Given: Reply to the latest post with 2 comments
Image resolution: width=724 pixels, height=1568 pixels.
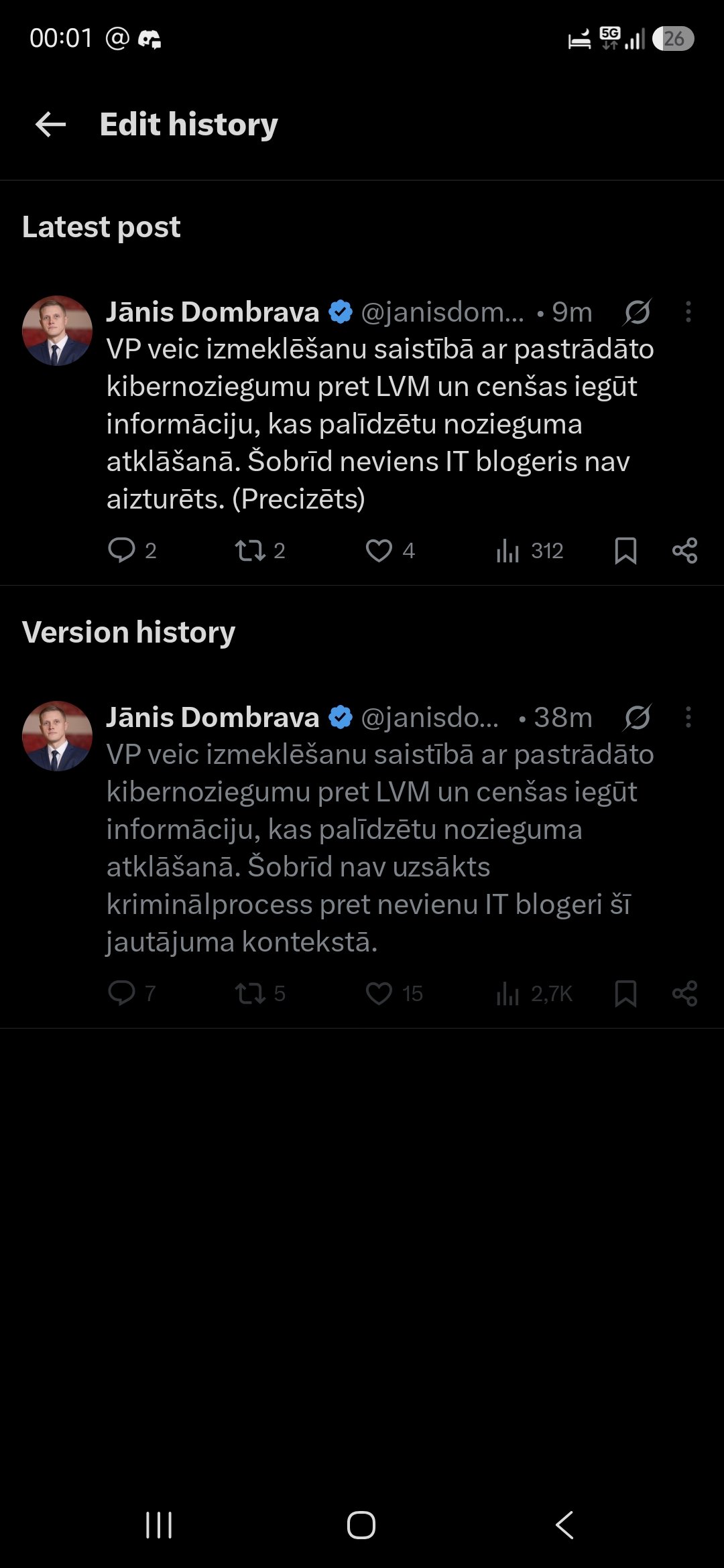Looking at the screenshot, I should coord(132,551).
